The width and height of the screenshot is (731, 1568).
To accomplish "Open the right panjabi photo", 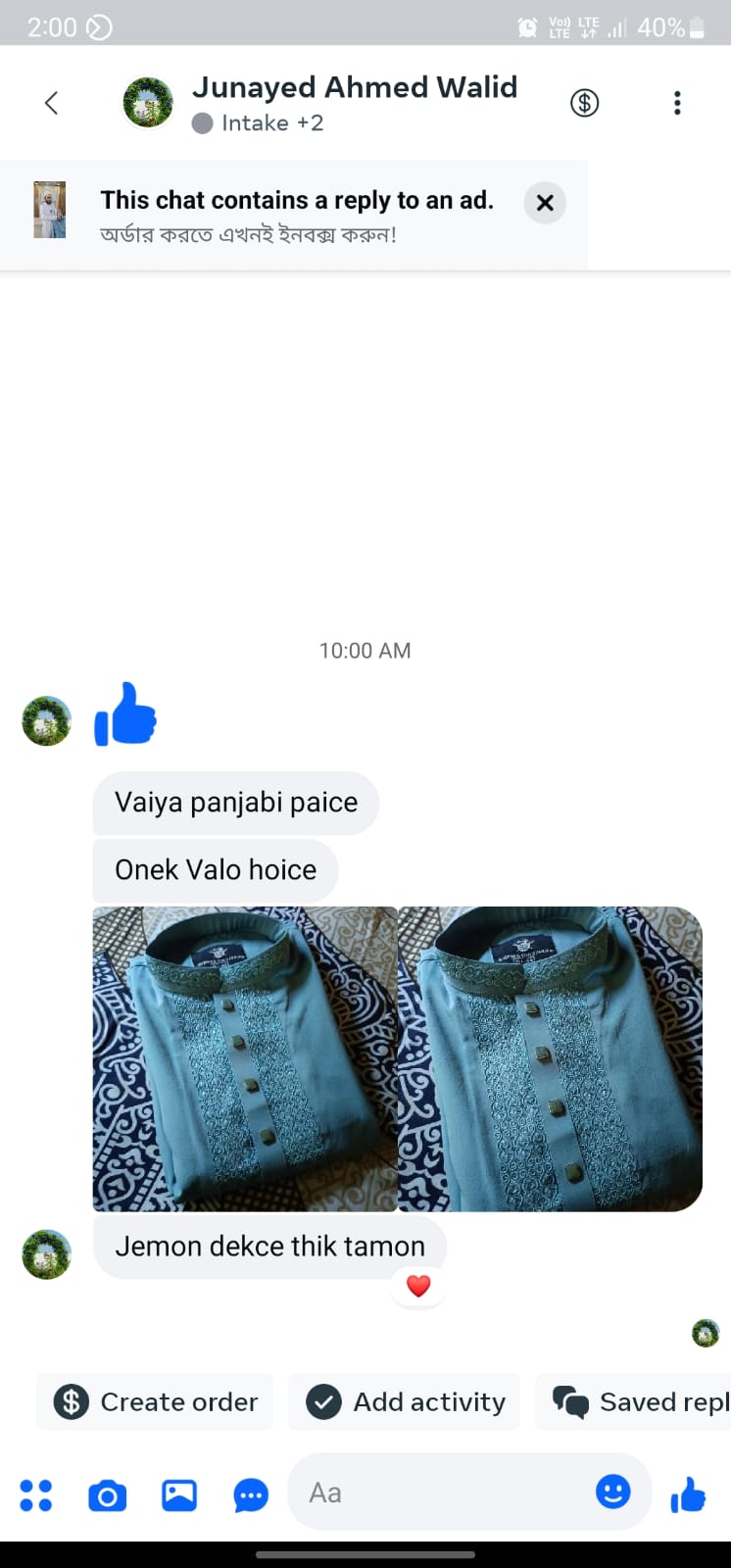I will pyautogui.click(x=551, y=1058).
